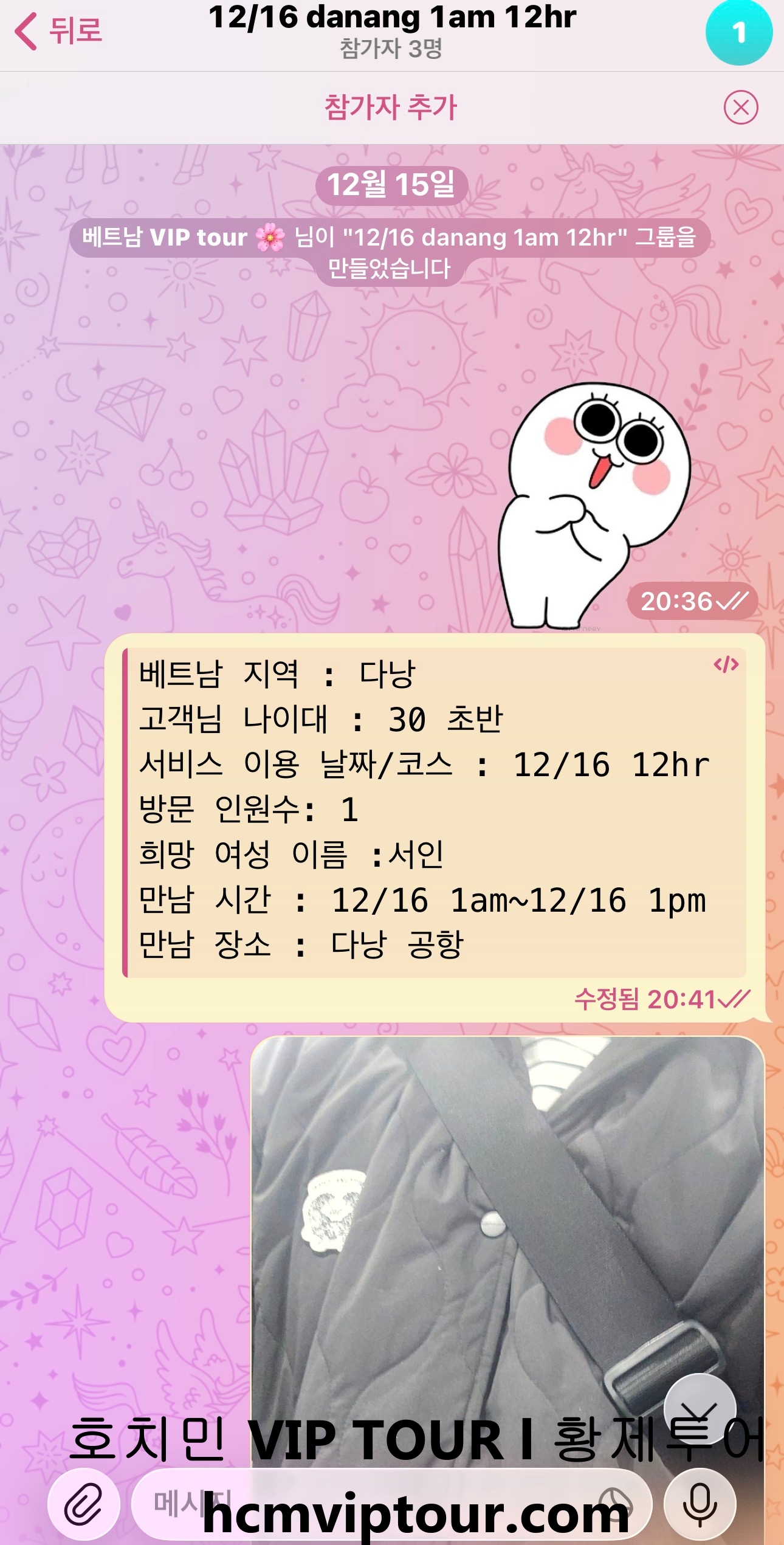
Task: Go back with the 뒤로 button
Action: [59, 30]
